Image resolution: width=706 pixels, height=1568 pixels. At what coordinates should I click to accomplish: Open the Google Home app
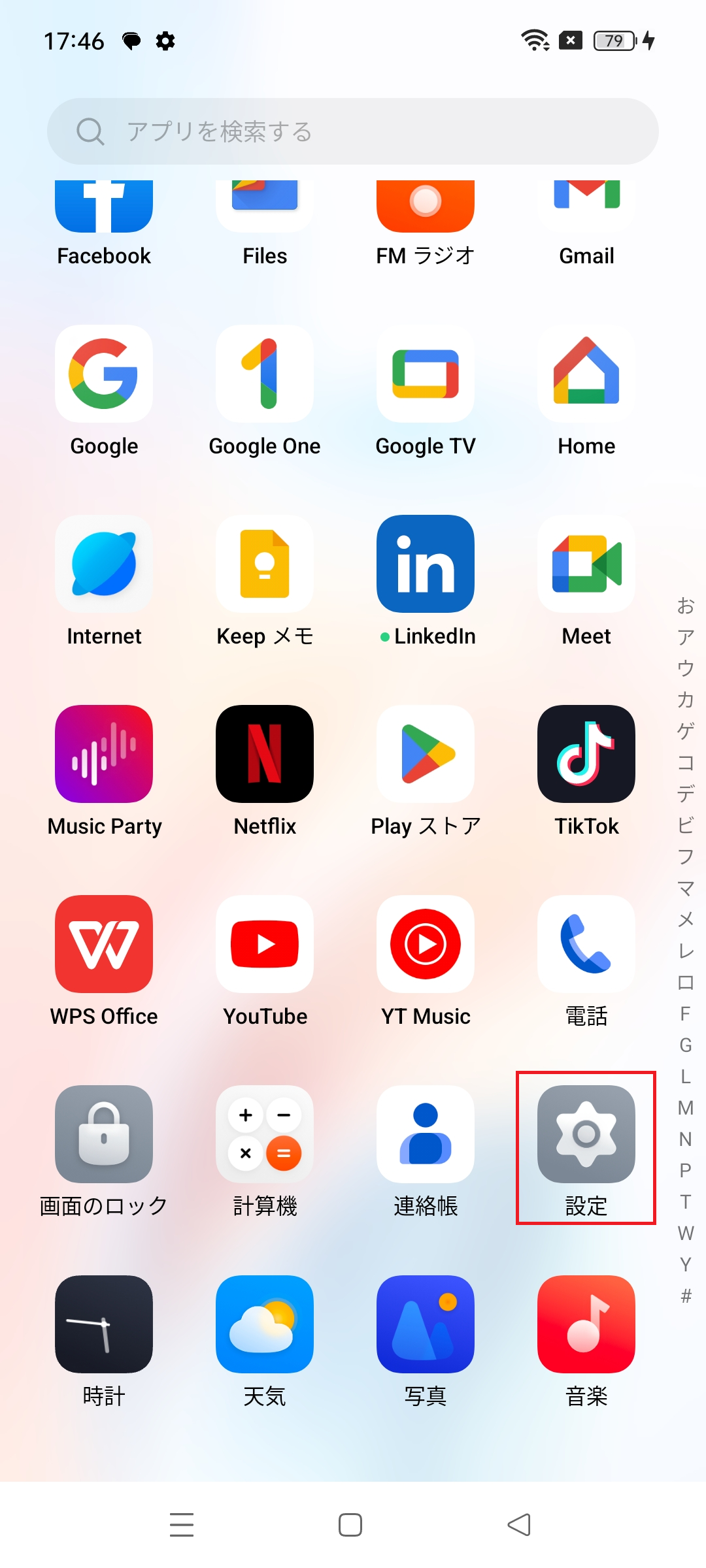(x=586, y=374)
